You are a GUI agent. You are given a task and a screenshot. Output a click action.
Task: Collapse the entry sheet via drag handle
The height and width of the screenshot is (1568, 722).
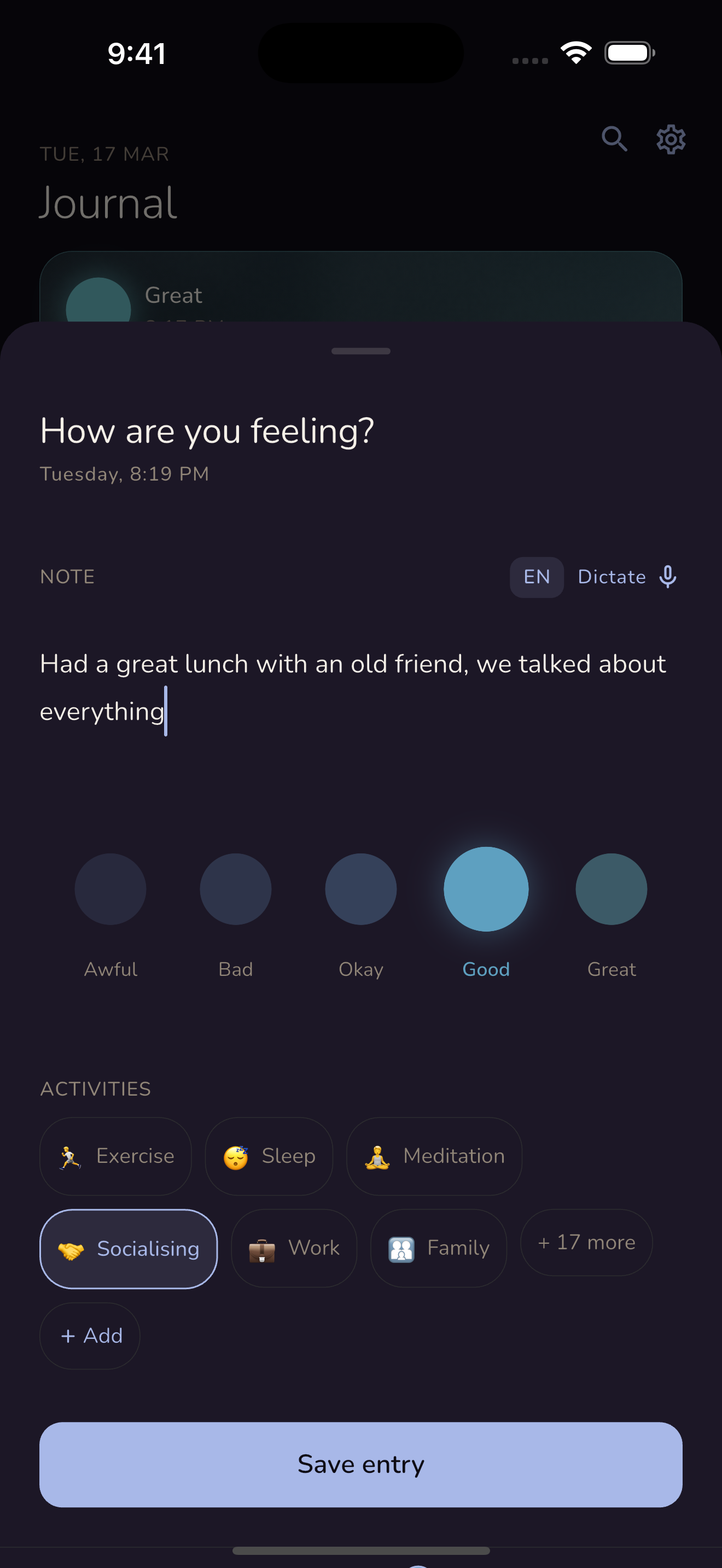[x=360, y=350]
